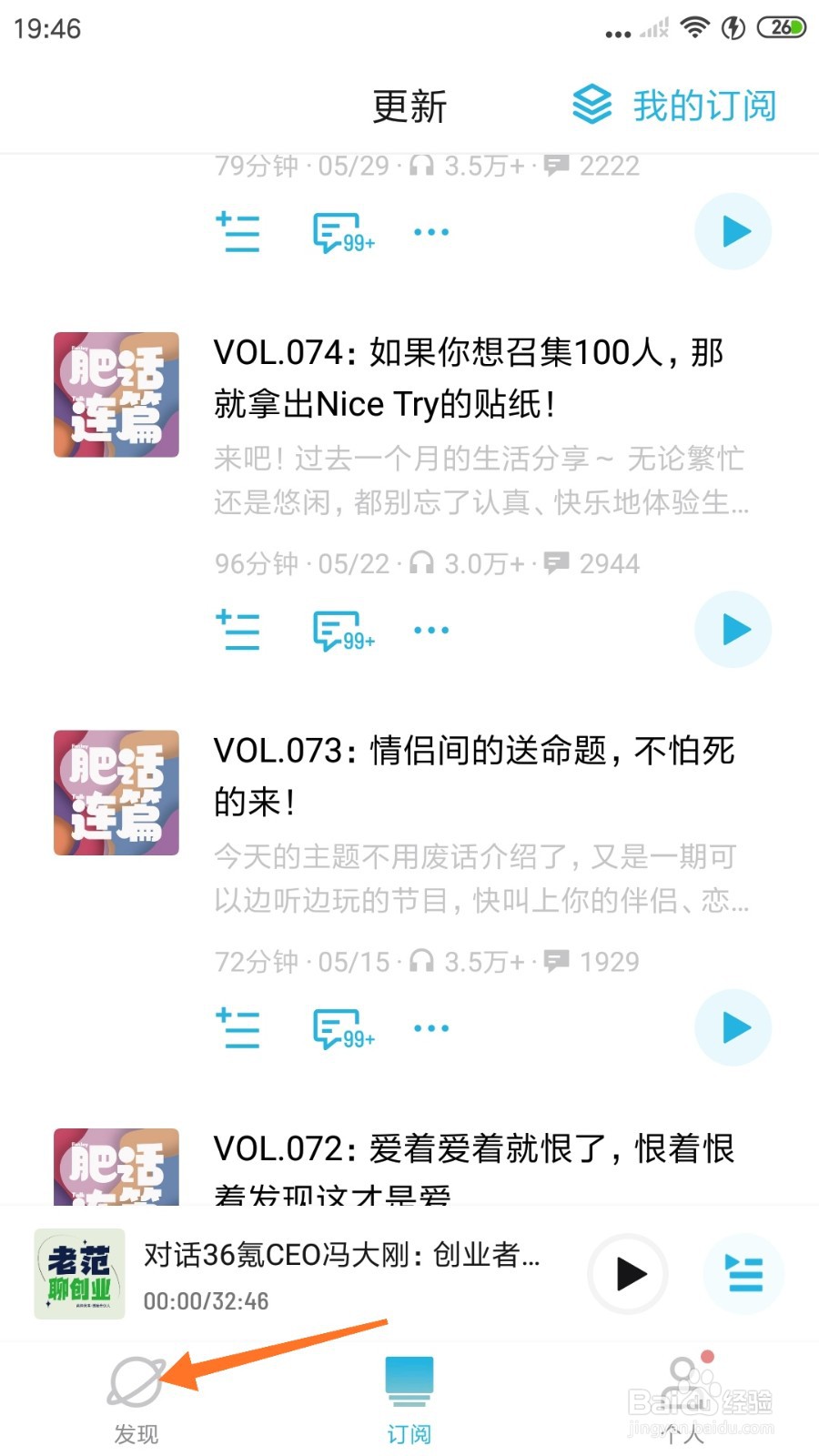
Task: Switch to the 发现 tab
Action: (136, 1392)
